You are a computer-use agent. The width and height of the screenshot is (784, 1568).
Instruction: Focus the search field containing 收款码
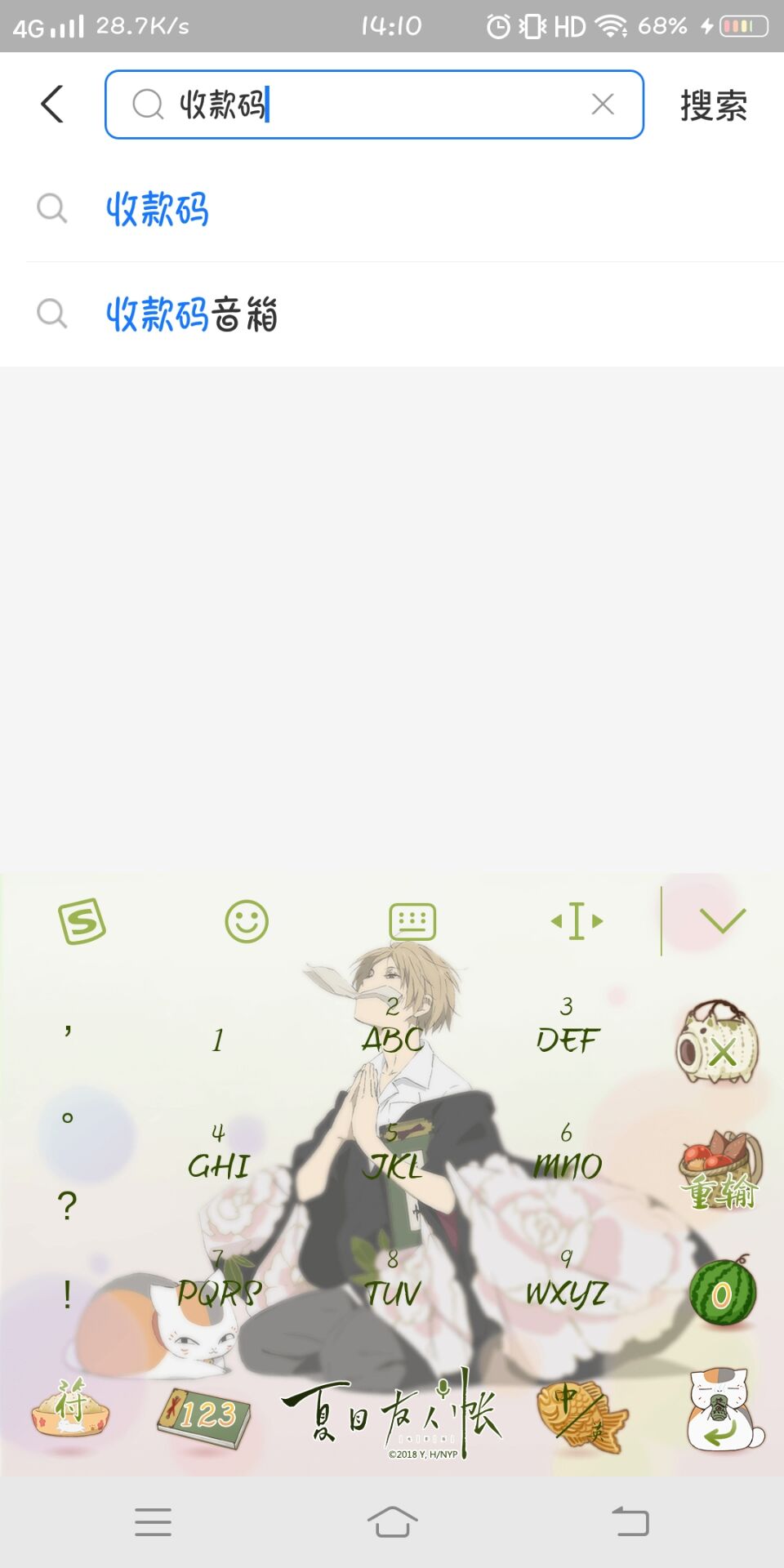(x=367, y=105)
